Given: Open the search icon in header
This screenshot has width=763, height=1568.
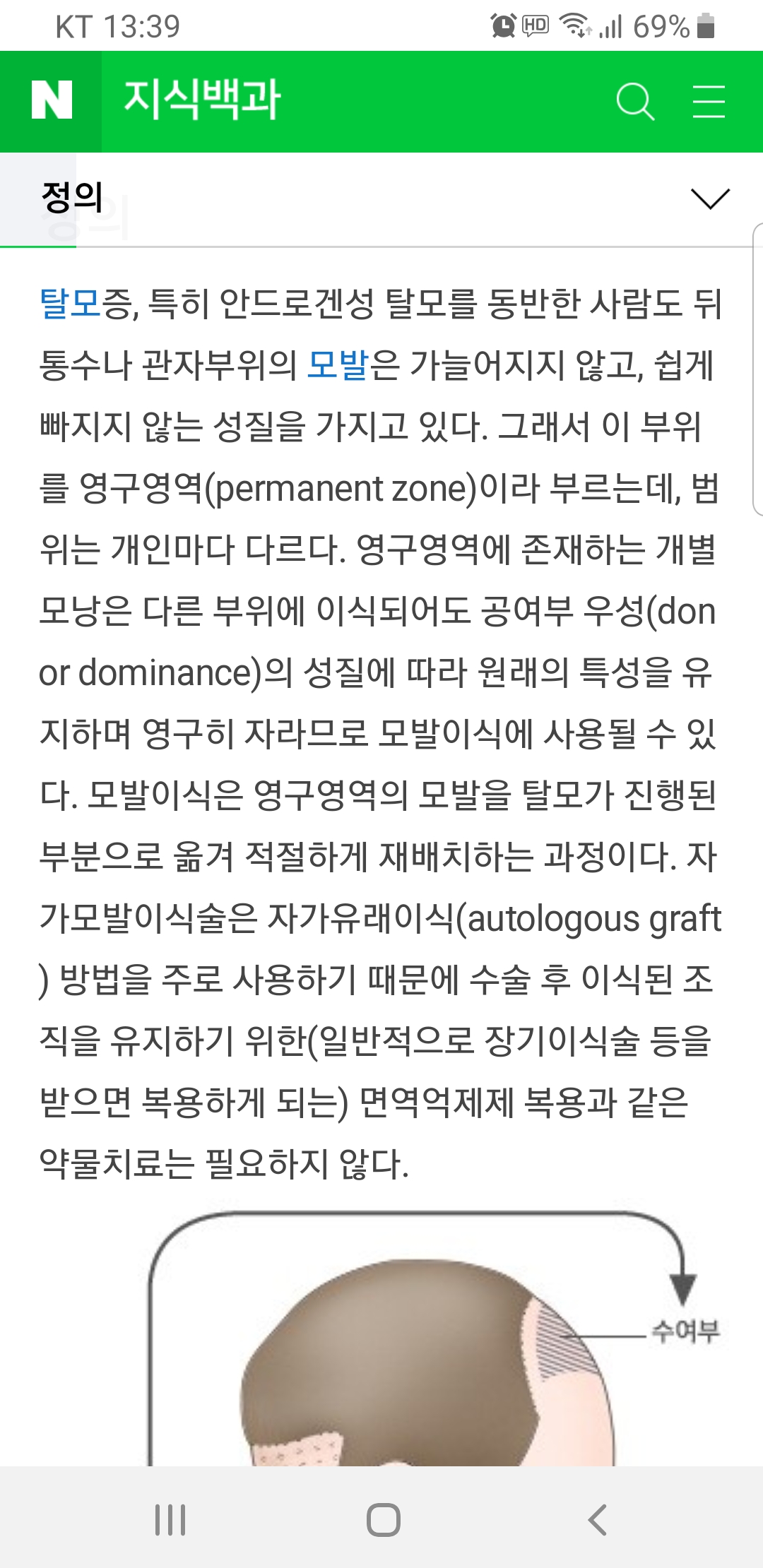Looking at the screenshot, I should [x=634, y=102].
